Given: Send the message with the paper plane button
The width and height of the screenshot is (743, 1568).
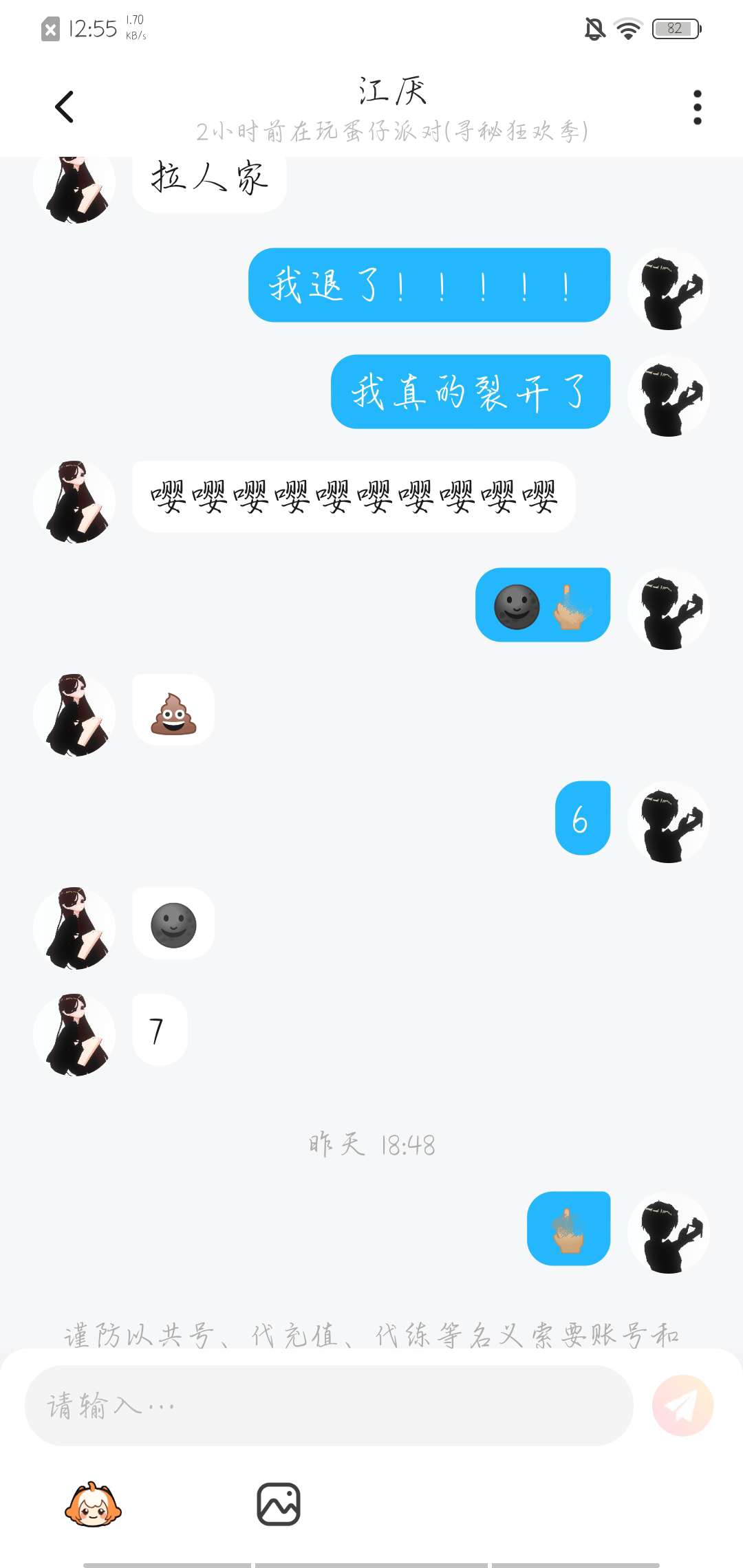Looking at the screenshot, I should click(682, 1405).
